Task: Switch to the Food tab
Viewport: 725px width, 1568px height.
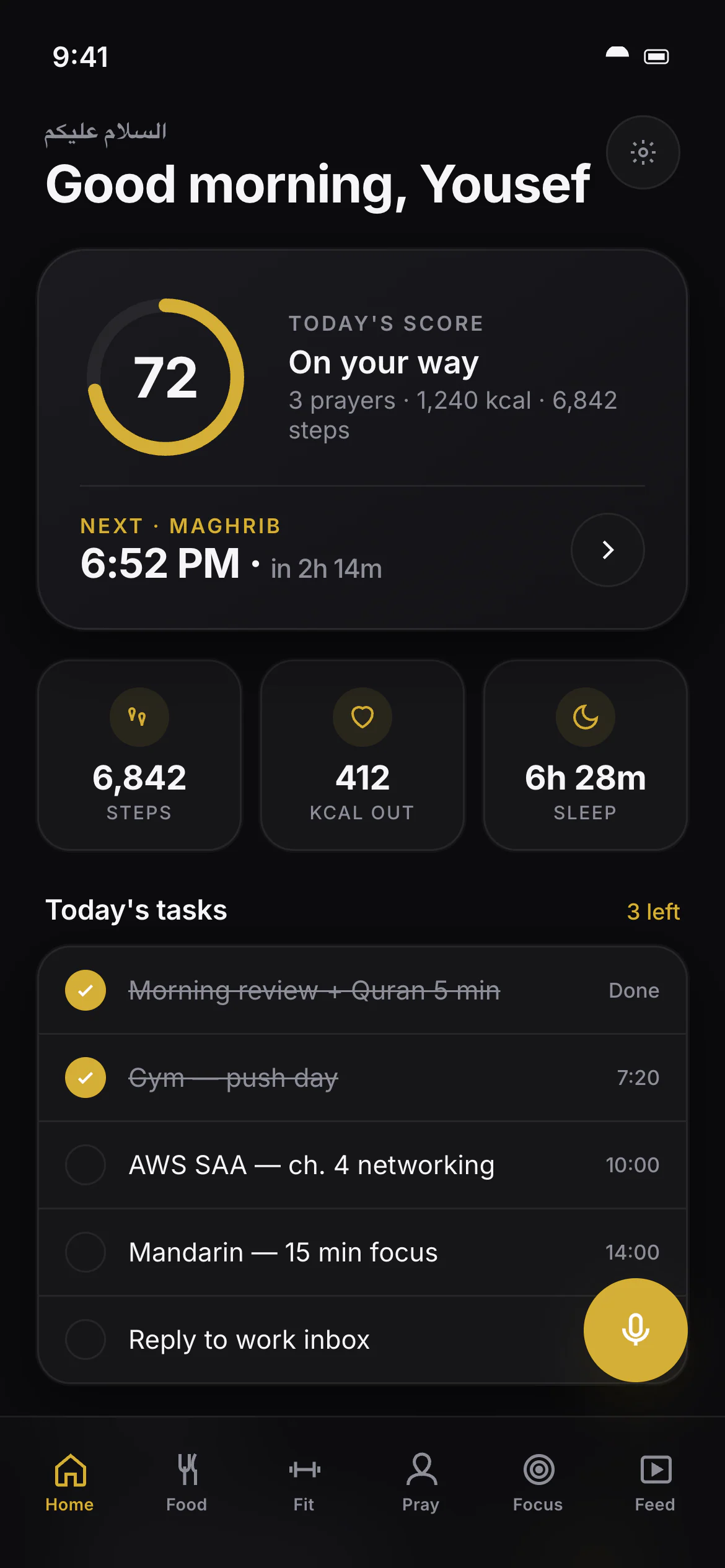Action: pyautogui.click(x=187, y=1483)
